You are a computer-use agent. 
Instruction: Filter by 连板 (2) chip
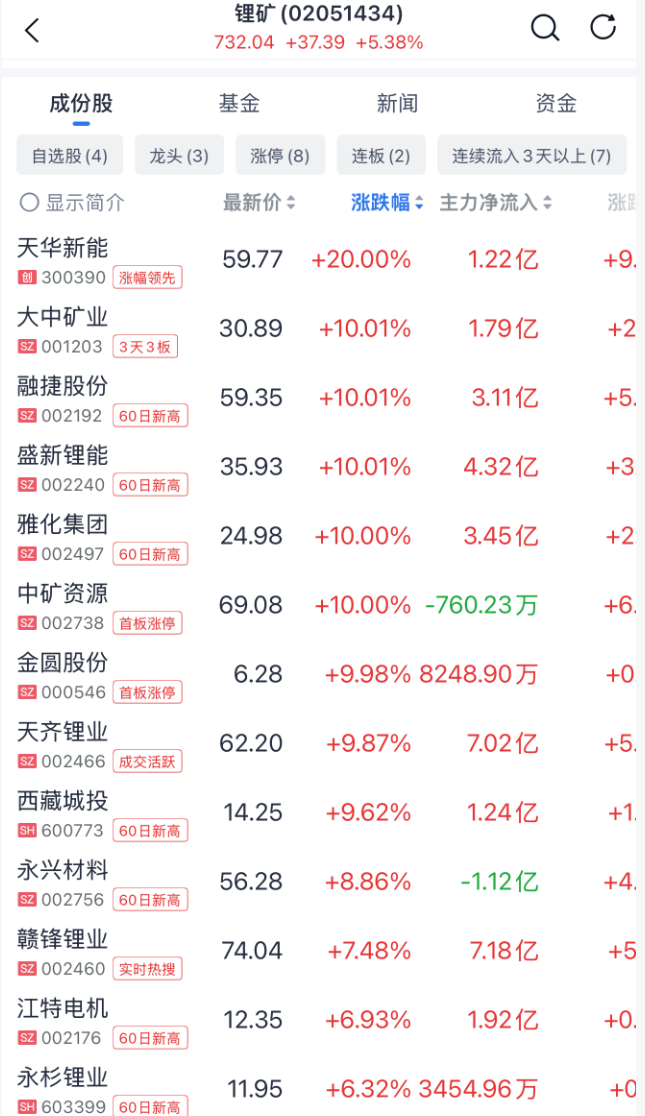(381, 156)
